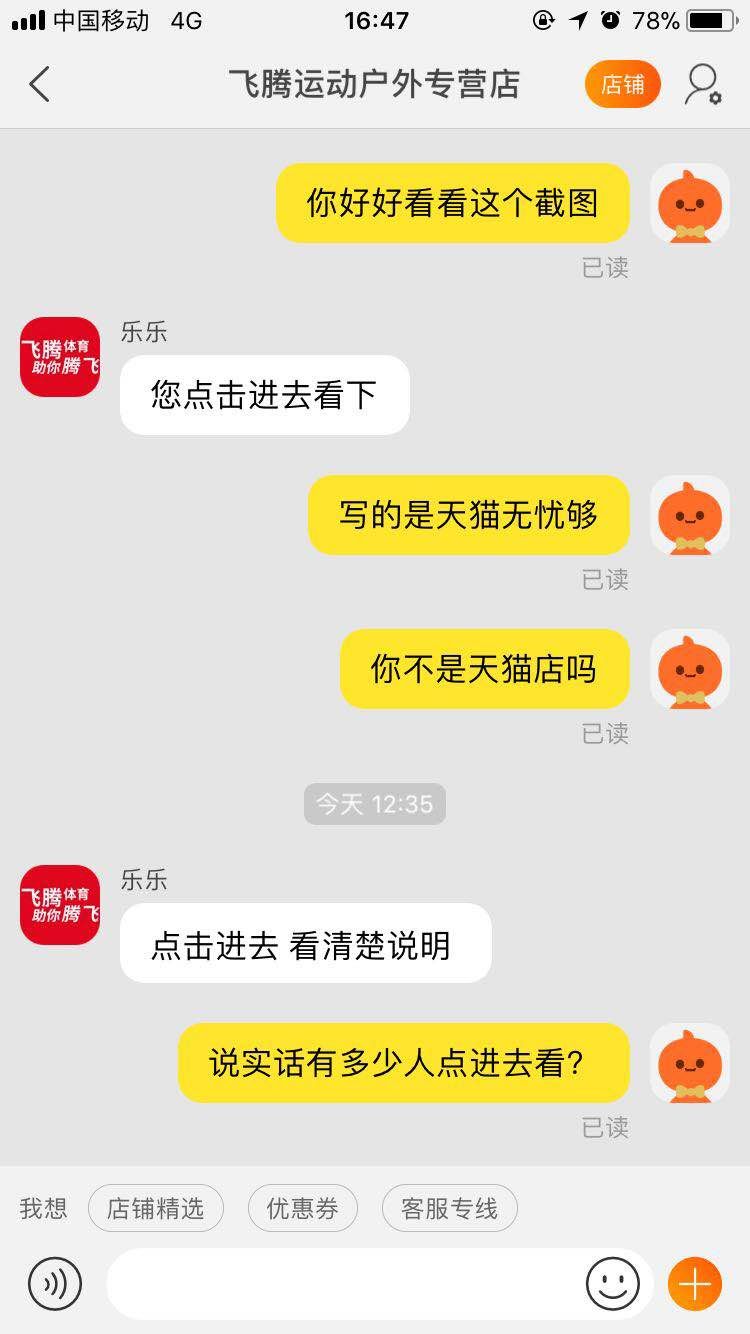Tap the location arrow icon in status bar
Viewport: 750px width, 1334px height.
click(x=580, y=19)
